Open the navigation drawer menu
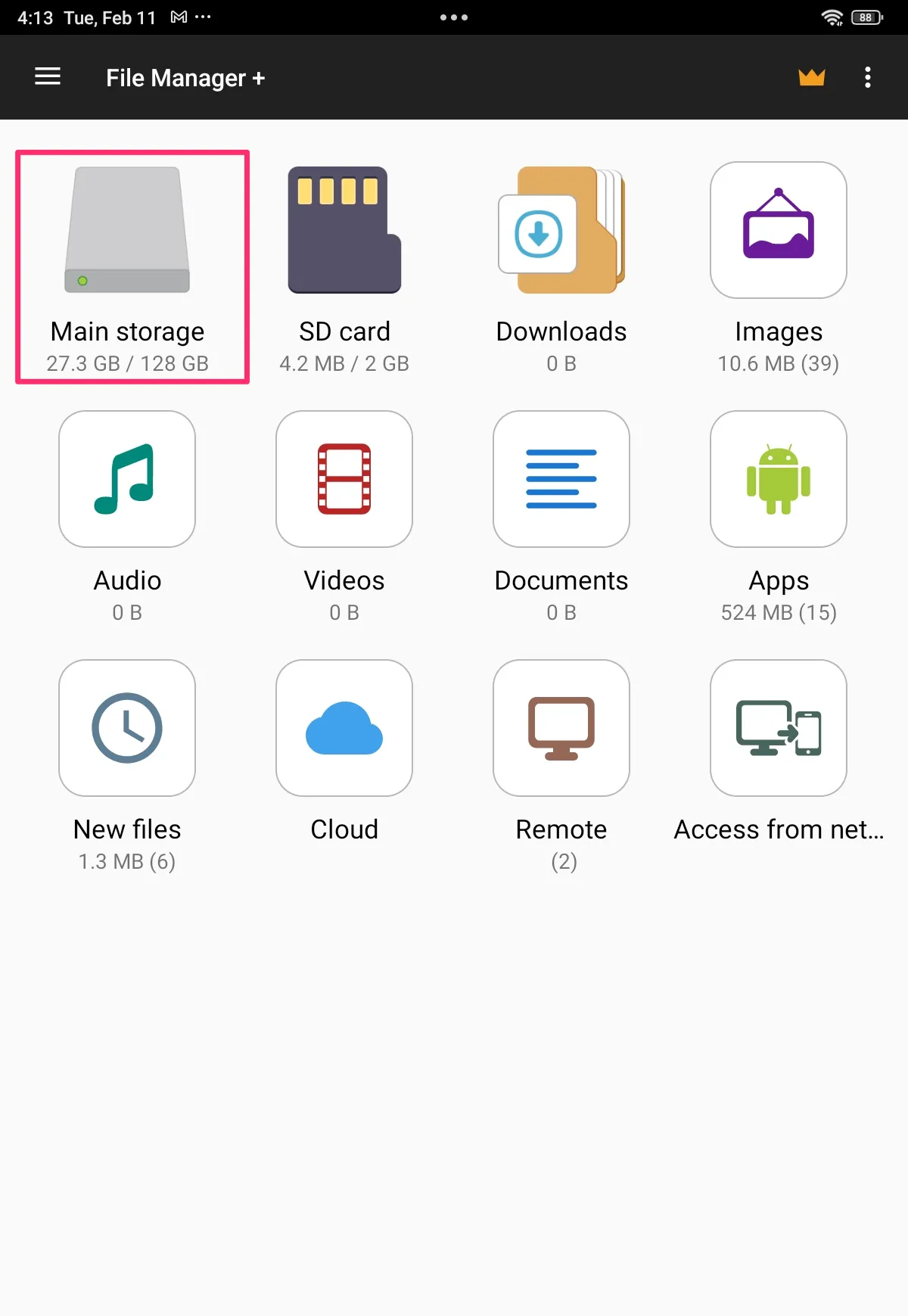This screenshot has width=908, height=1316. [x=48, y=76]
